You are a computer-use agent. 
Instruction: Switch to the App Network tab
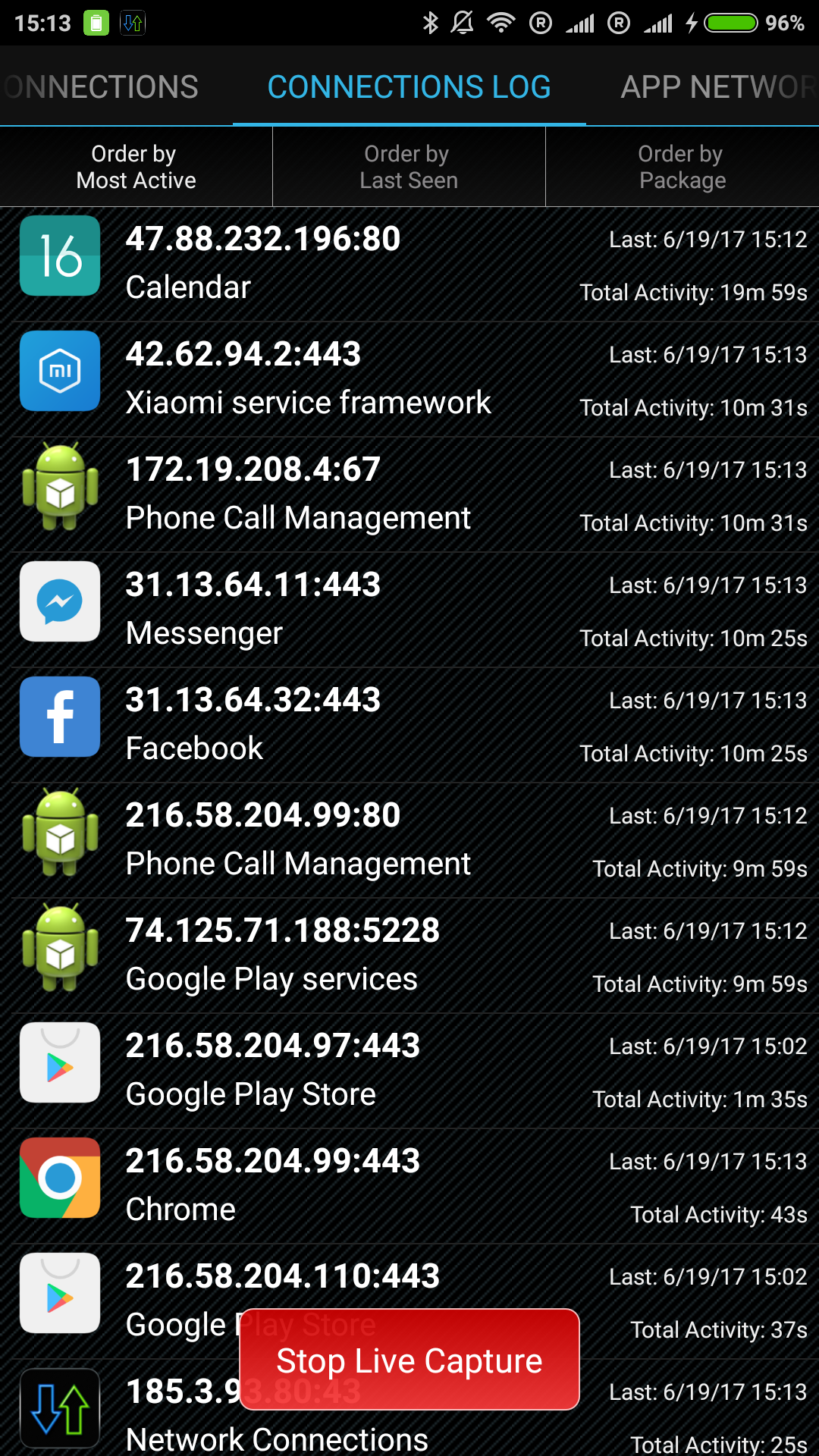[x=718, y=86]
